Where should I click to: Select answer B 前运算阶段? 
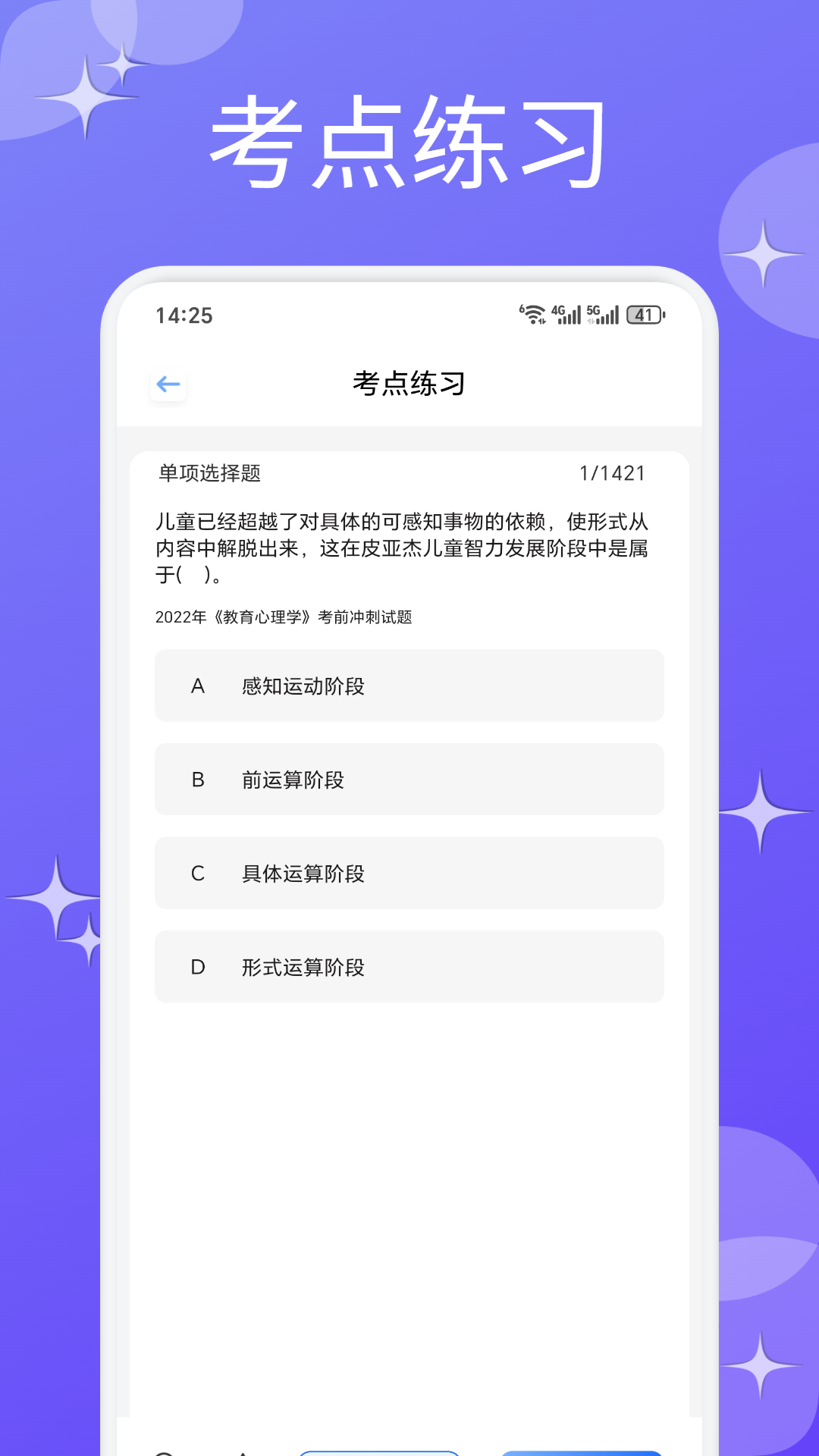(409, 779)
